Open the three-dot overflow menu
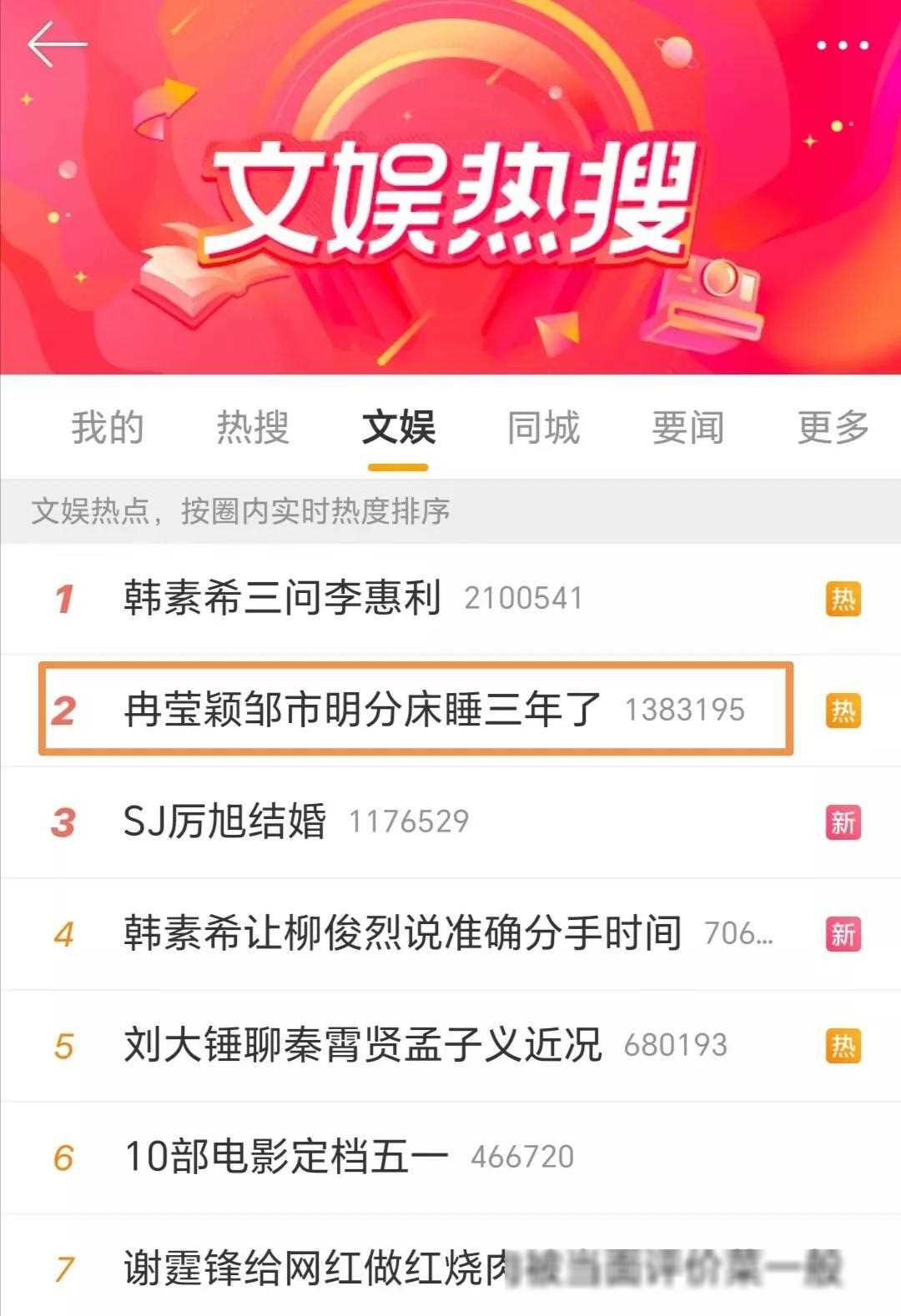The height and width of the screenshot is (1316, 901). [843, 45]
